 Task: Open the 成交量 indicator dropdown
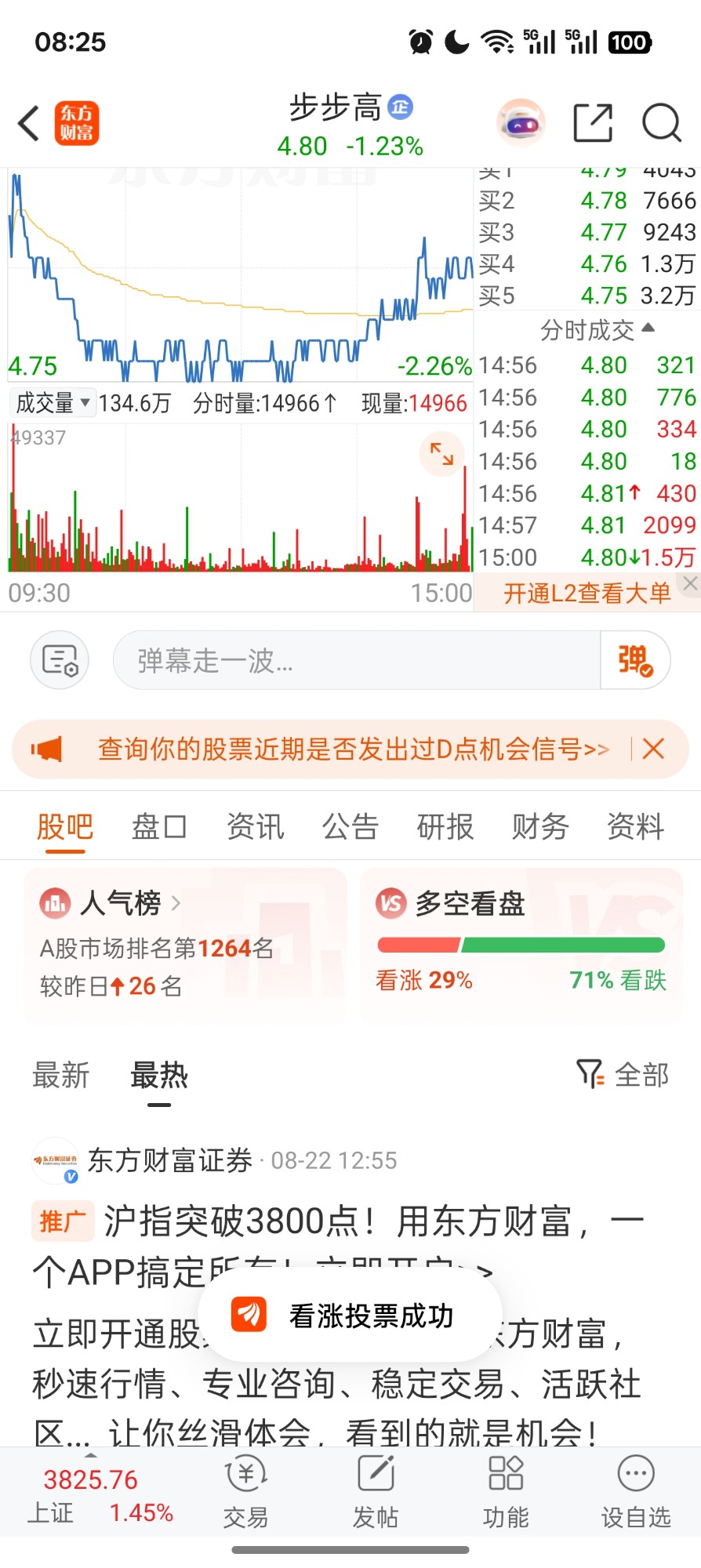53,404
